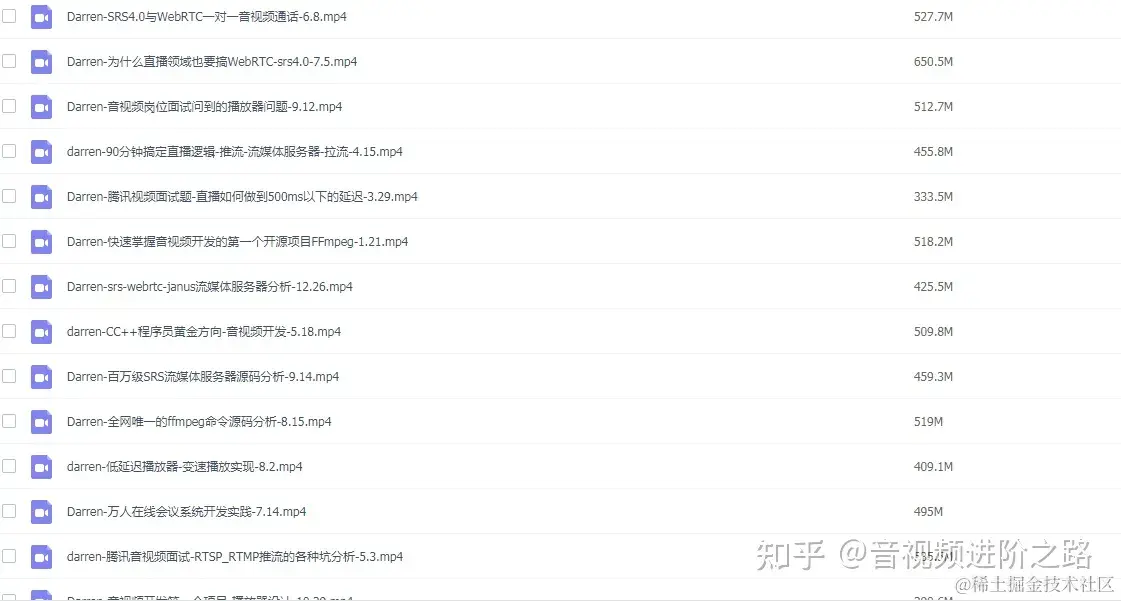Mark checkbox next to 百万级SRS流媒体服务器源码分析-9.14.mp4
The height and width of the screenshot is (601, 1121).
pos(9,376)
